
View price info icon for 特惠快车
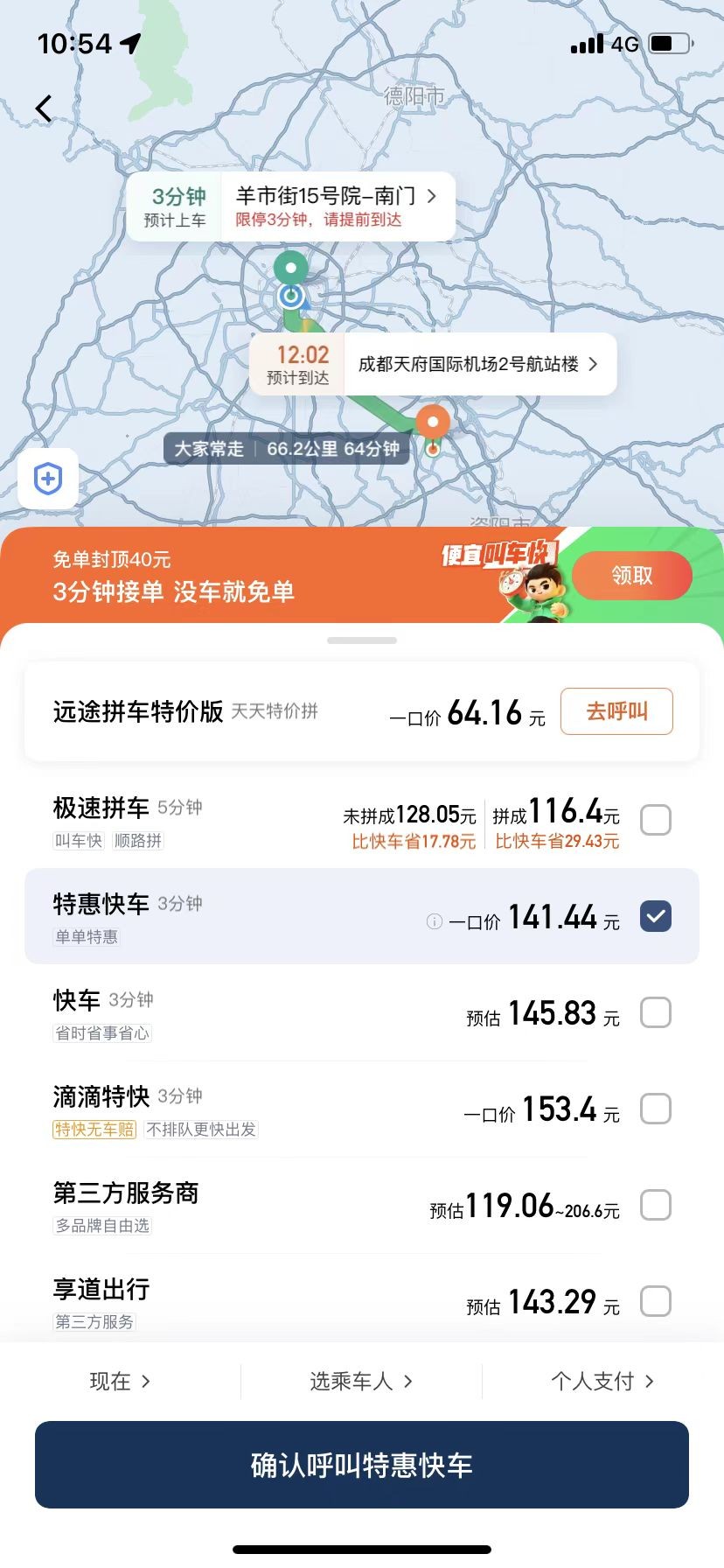tap(434, 921)
